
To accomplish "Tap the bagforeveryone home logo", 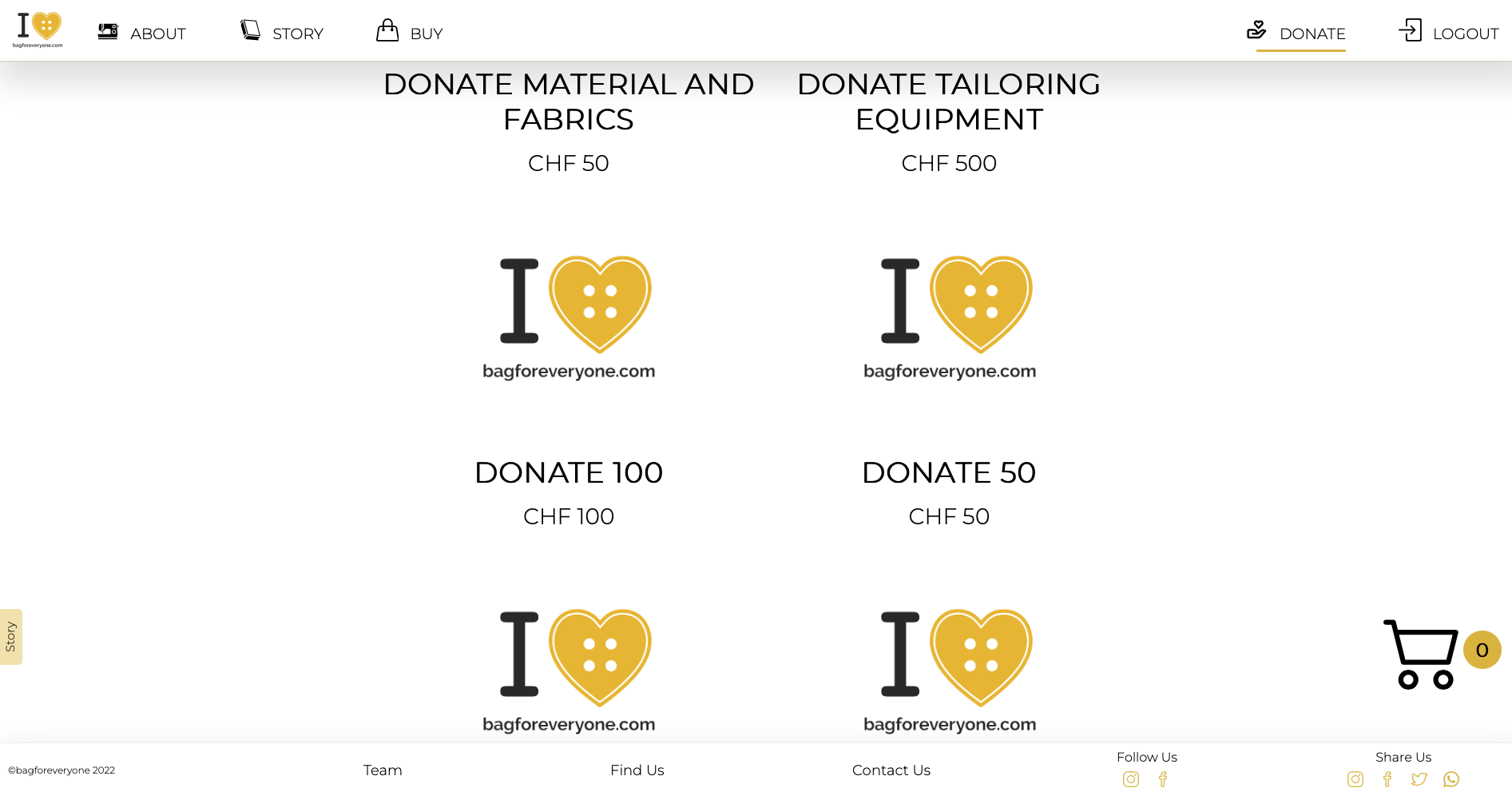I will pyautogui.click(x=38, y=30).
